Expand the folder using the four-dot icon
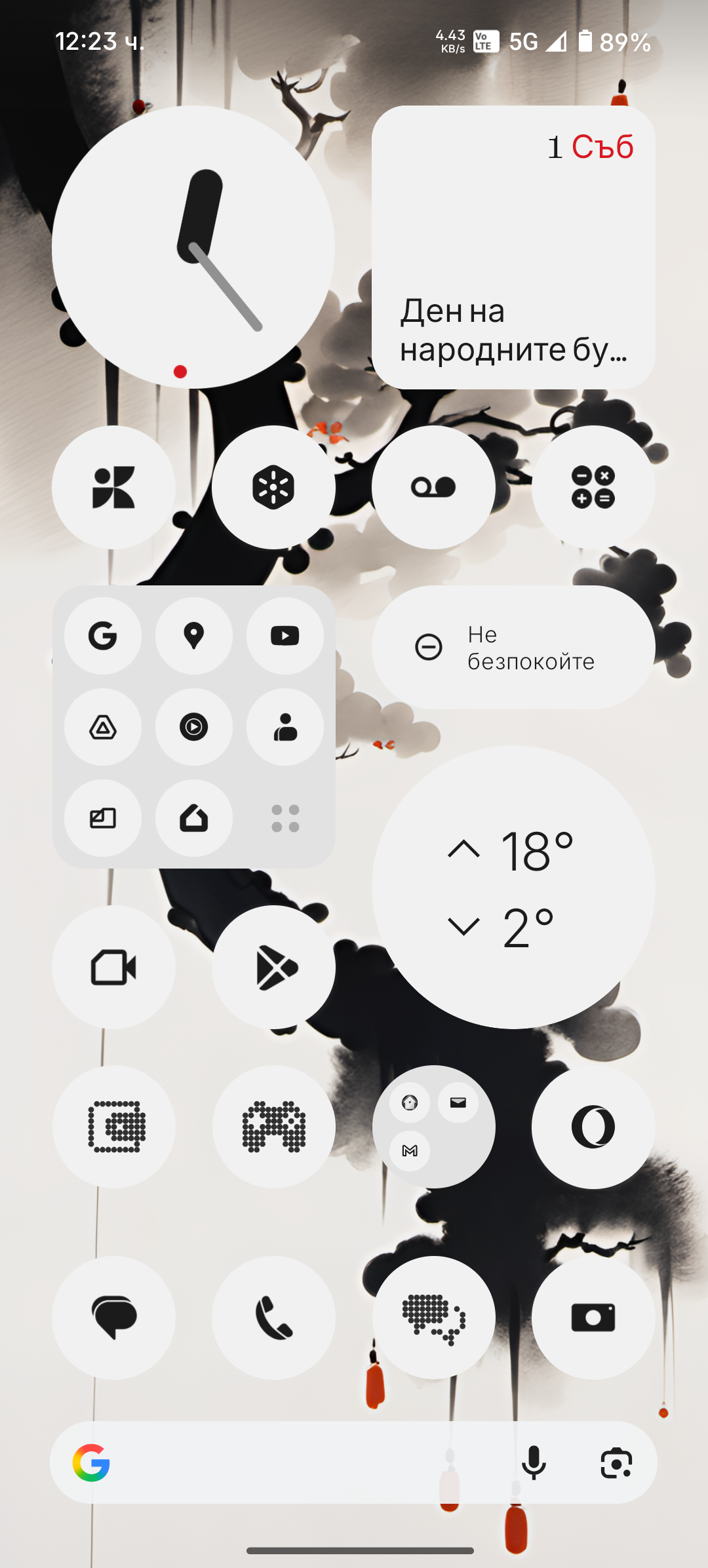Image resolution: width=708 pixels, height=1568 pixels. point(285,818)
